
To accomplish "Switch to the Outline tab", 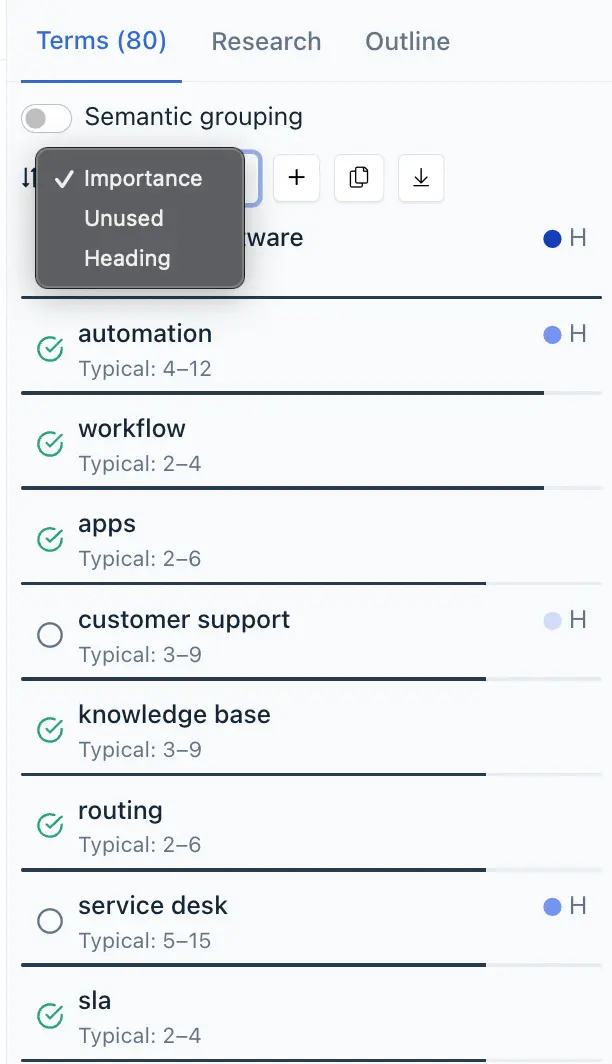I will tap(407, 42).
